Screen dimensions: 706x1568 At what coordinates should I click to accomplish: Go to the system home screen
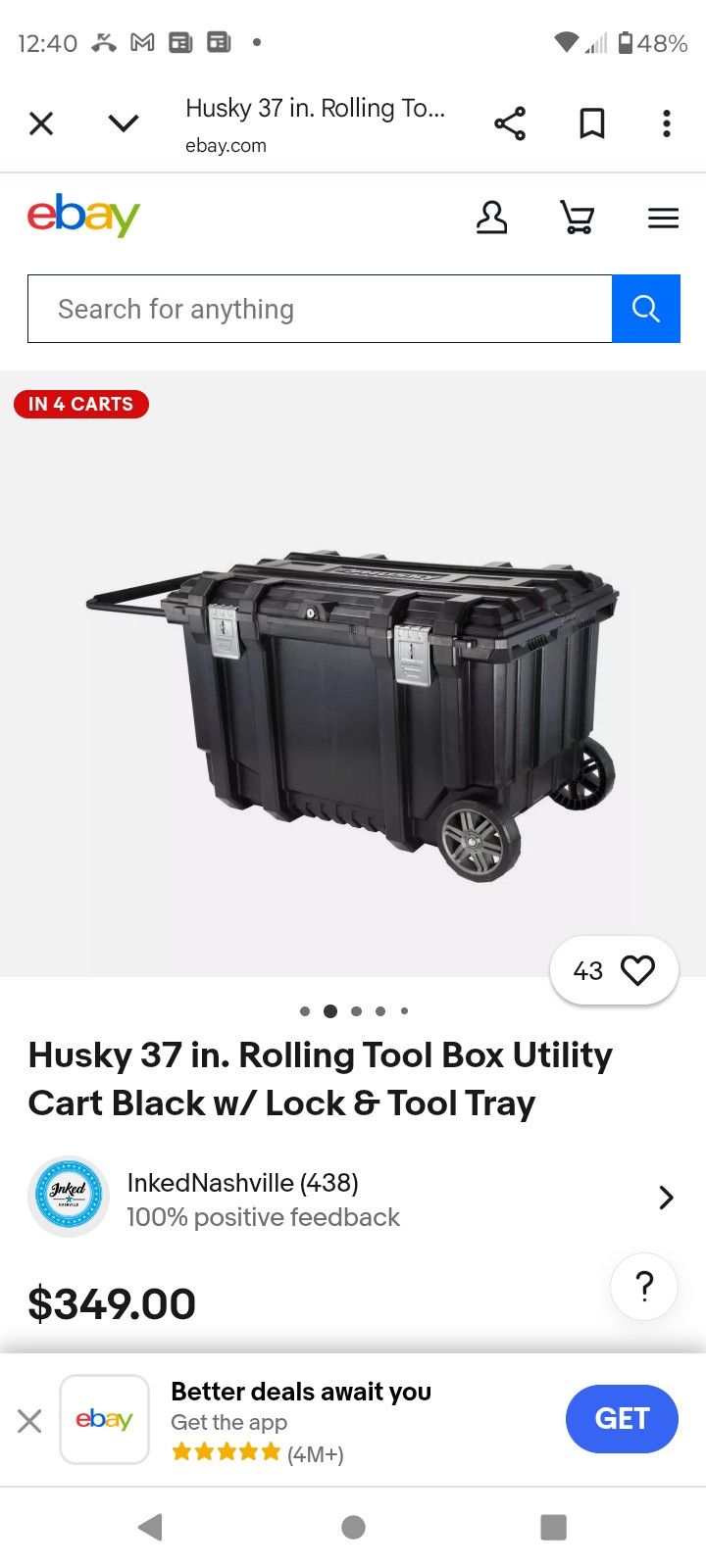coord(353,1527)
